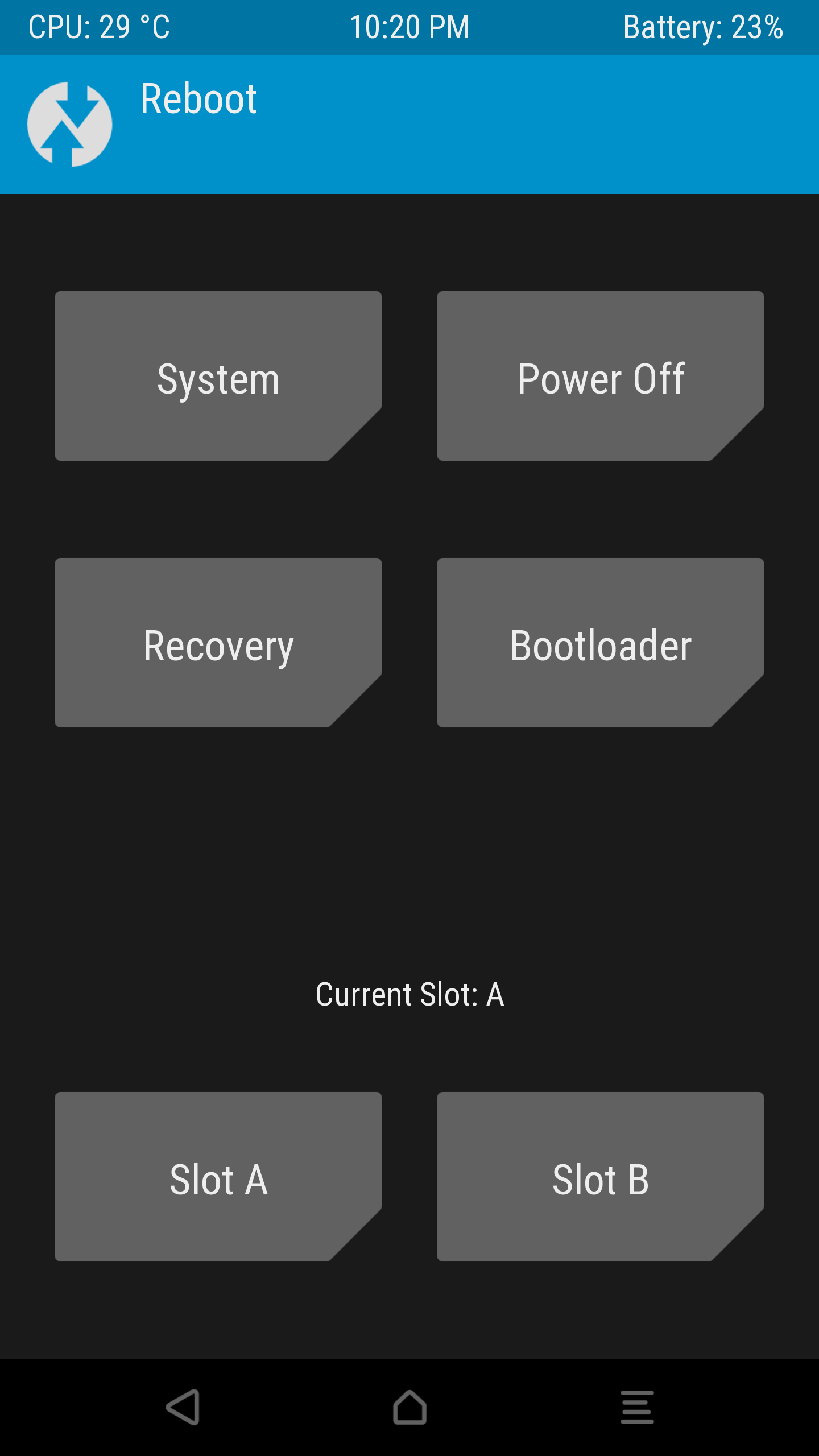
Task: Reboot to System
Action: [218, 376]
